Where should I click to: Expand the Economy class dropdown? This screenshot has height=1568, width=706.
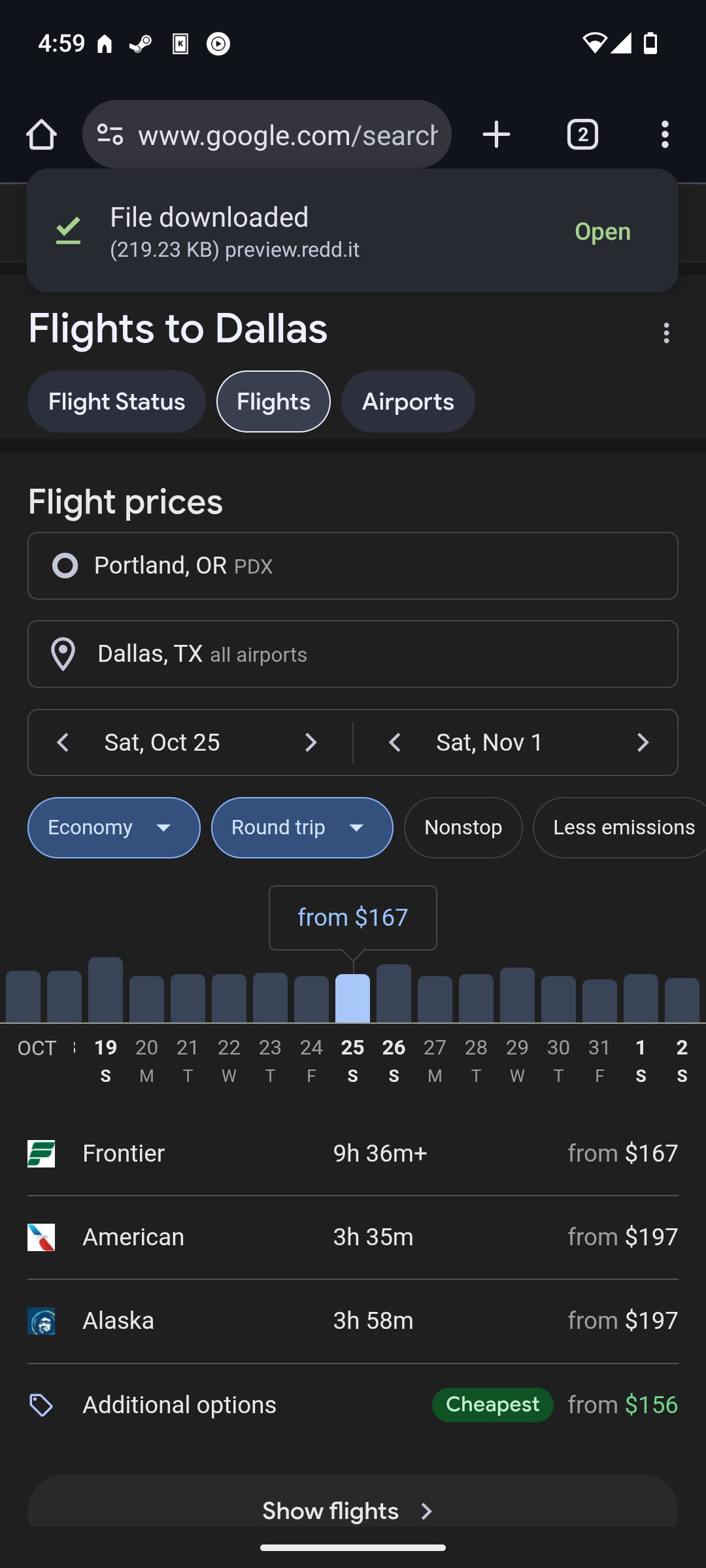tap(114, 828)
